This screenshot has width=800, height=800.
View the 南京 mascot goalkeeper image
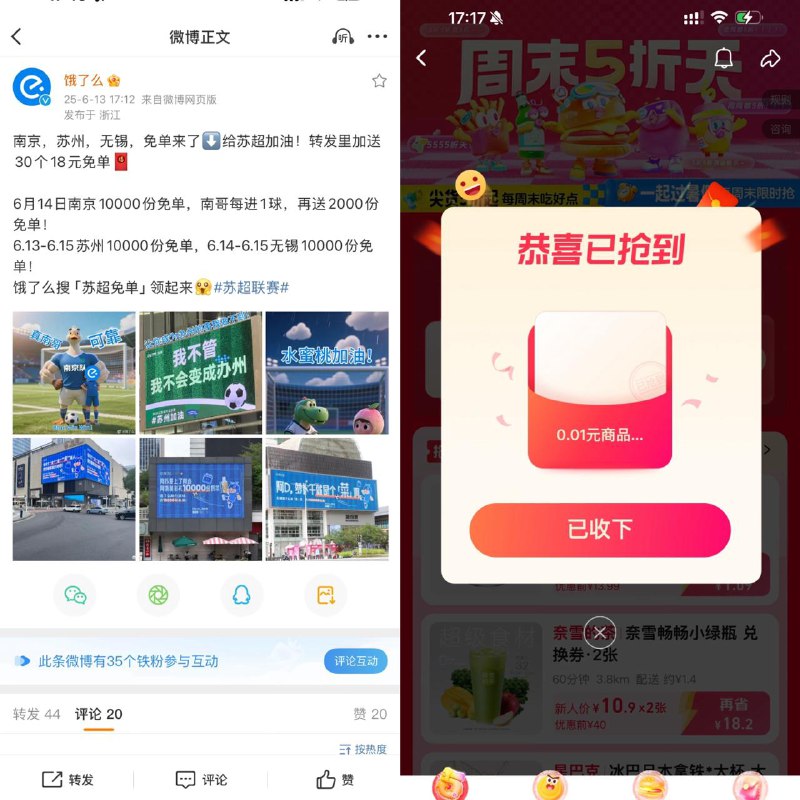[73, 372]
